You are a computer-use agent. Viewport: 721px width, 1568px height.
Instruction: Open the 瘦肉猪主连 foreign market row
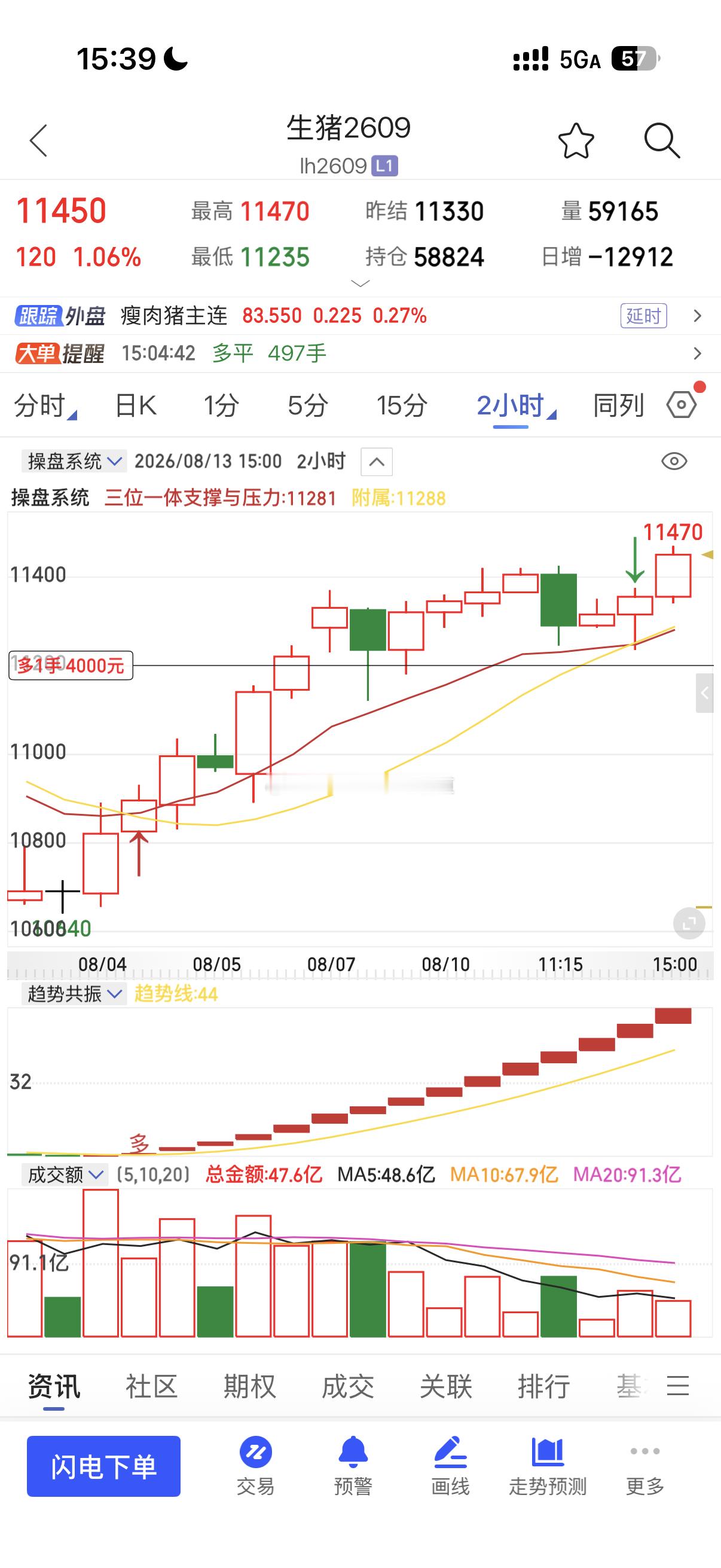360,315
